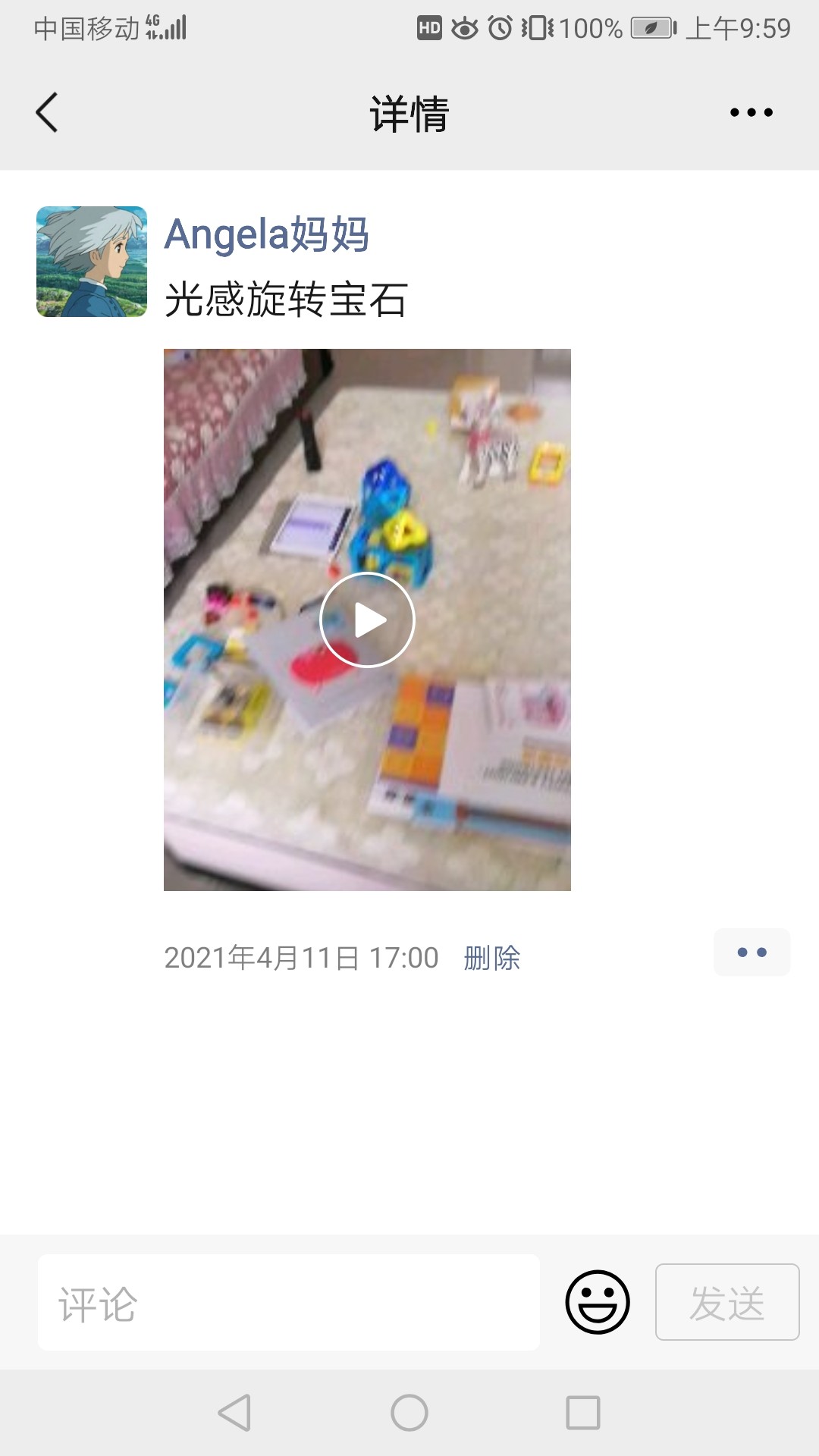Go to the system home screen
This screenshot has width=819, height=1456.
[409, 1414]
